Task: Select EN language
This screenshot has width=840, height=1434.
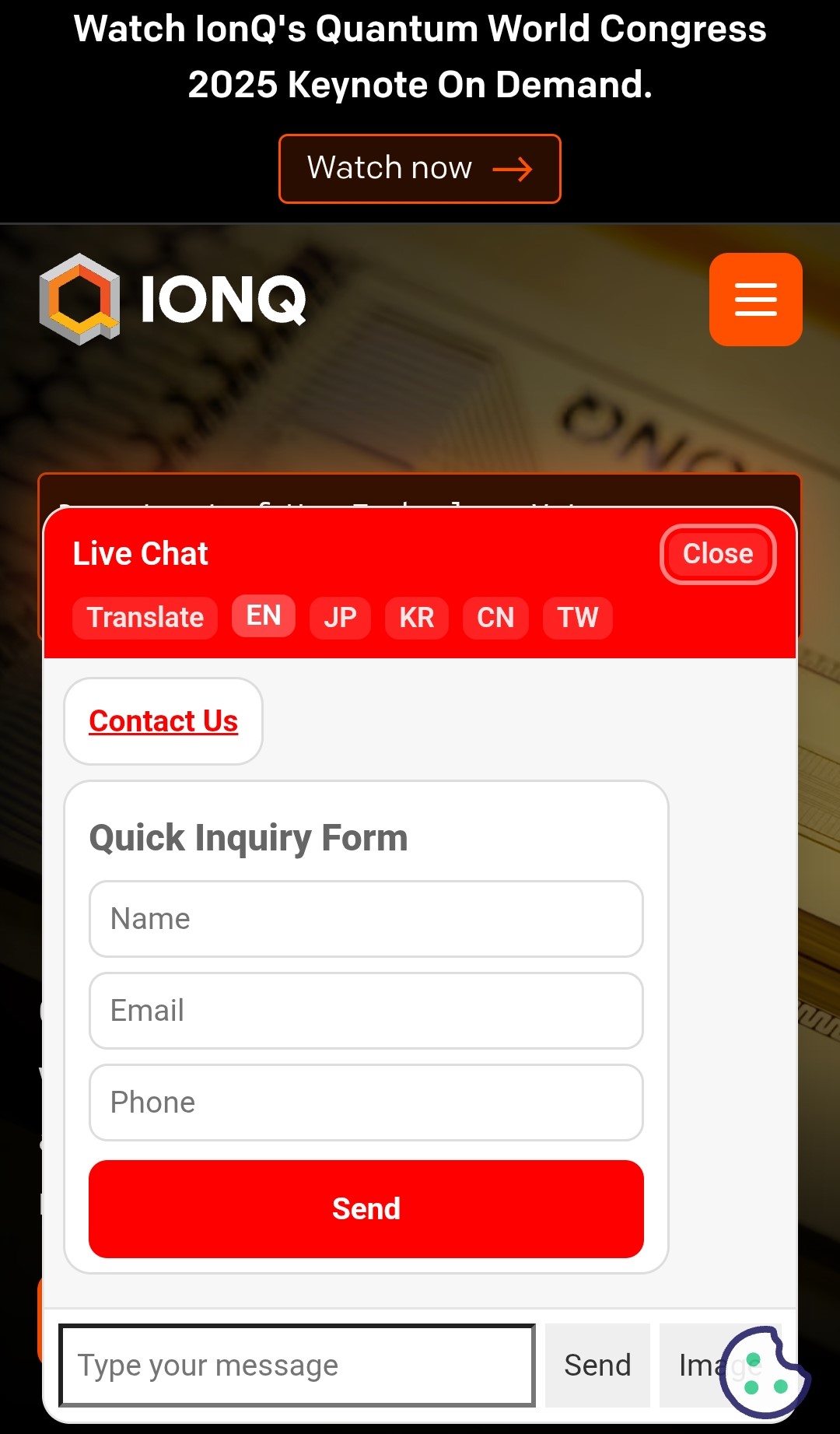Action: (263, 616)
